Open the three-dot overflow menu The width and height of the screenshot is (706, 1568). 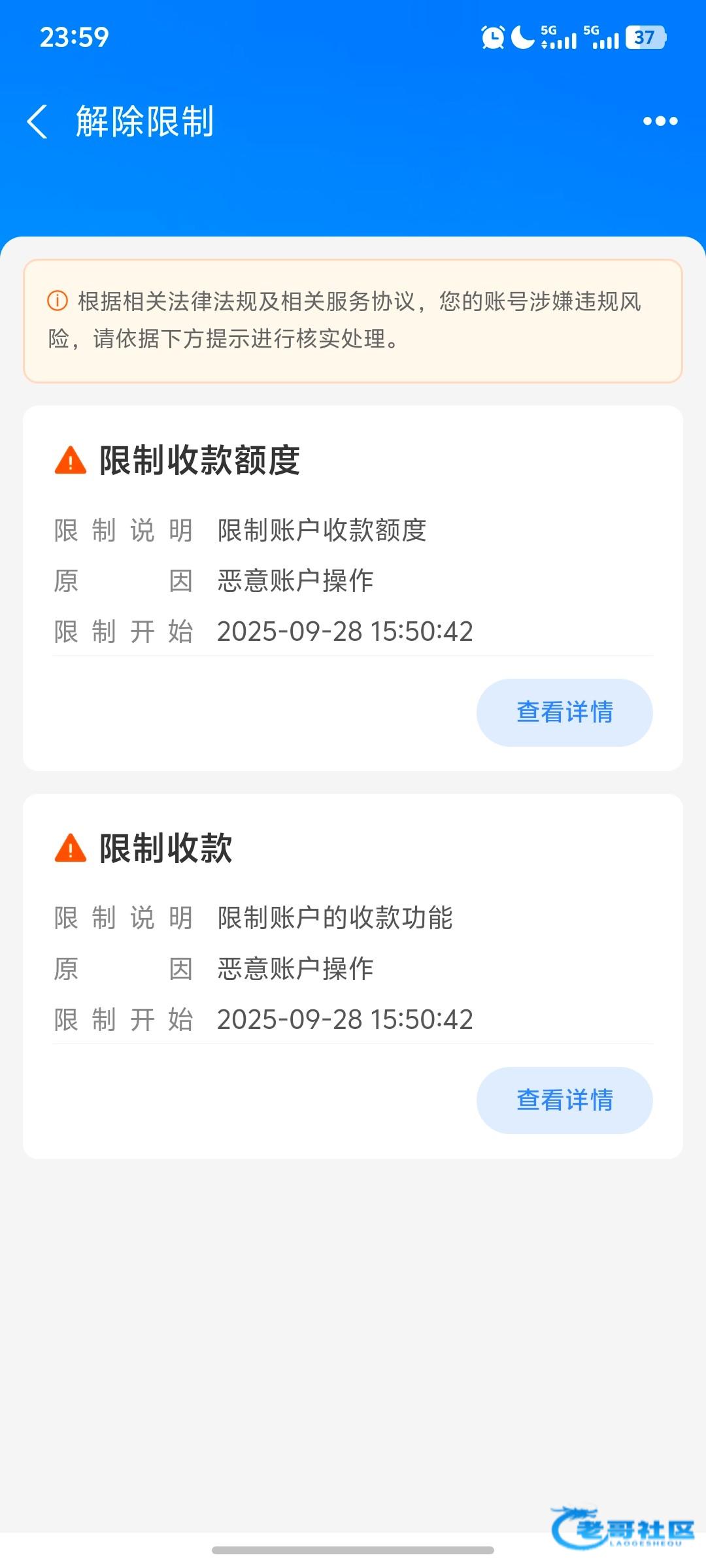pos(660,122)
